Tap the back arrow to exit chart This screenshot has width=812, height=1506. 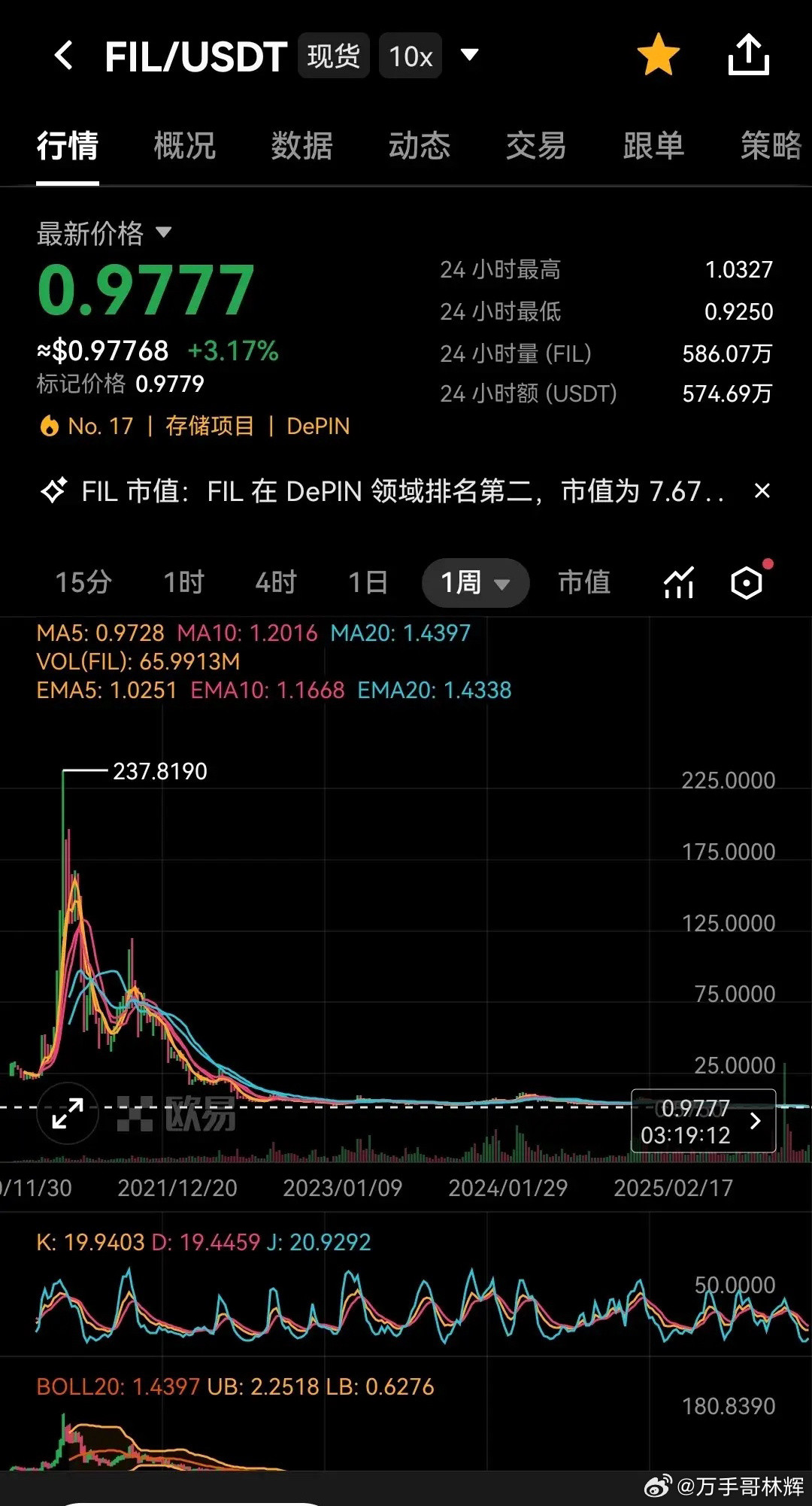(63, 55)
